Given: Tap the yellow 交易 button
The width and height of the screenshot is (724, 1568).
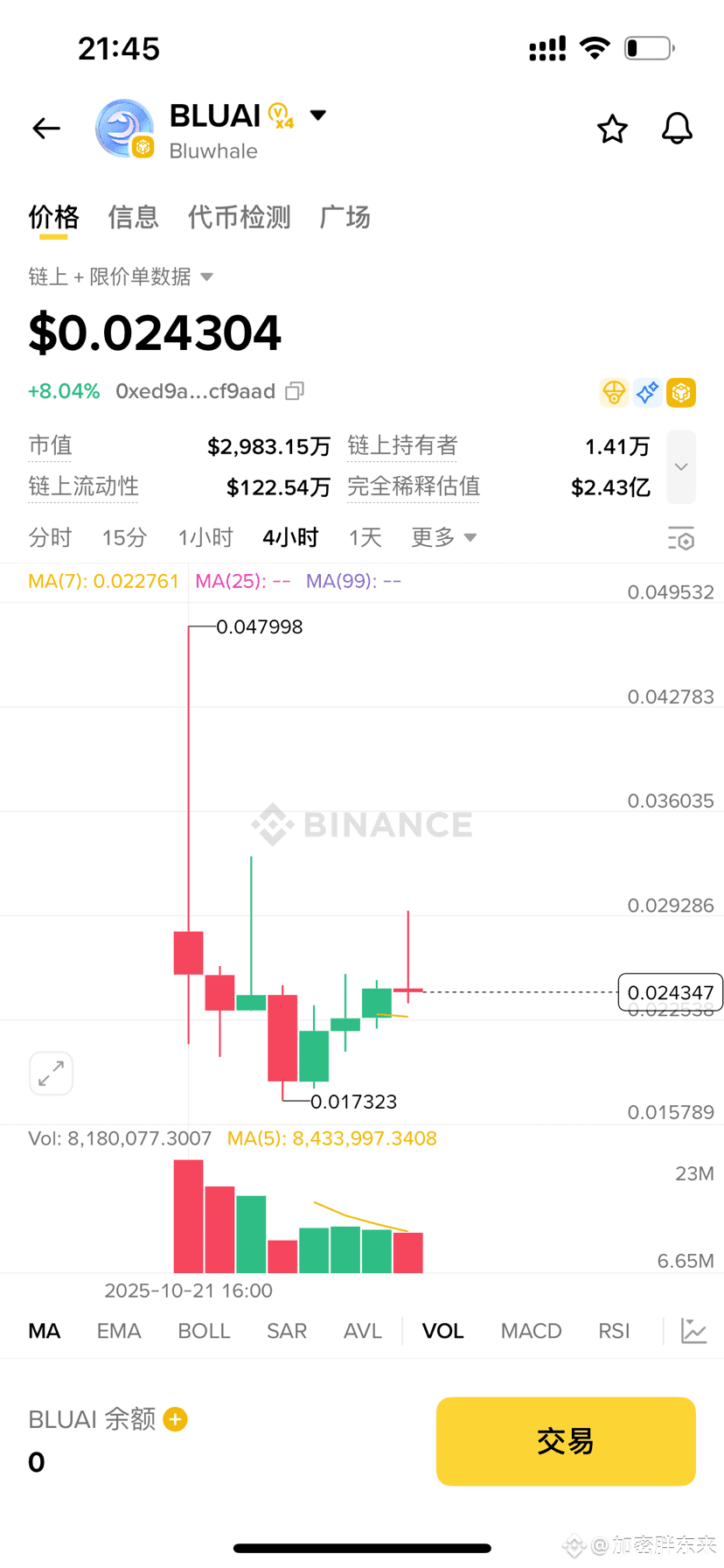Looking at the screenshot, I should 564,1441.
